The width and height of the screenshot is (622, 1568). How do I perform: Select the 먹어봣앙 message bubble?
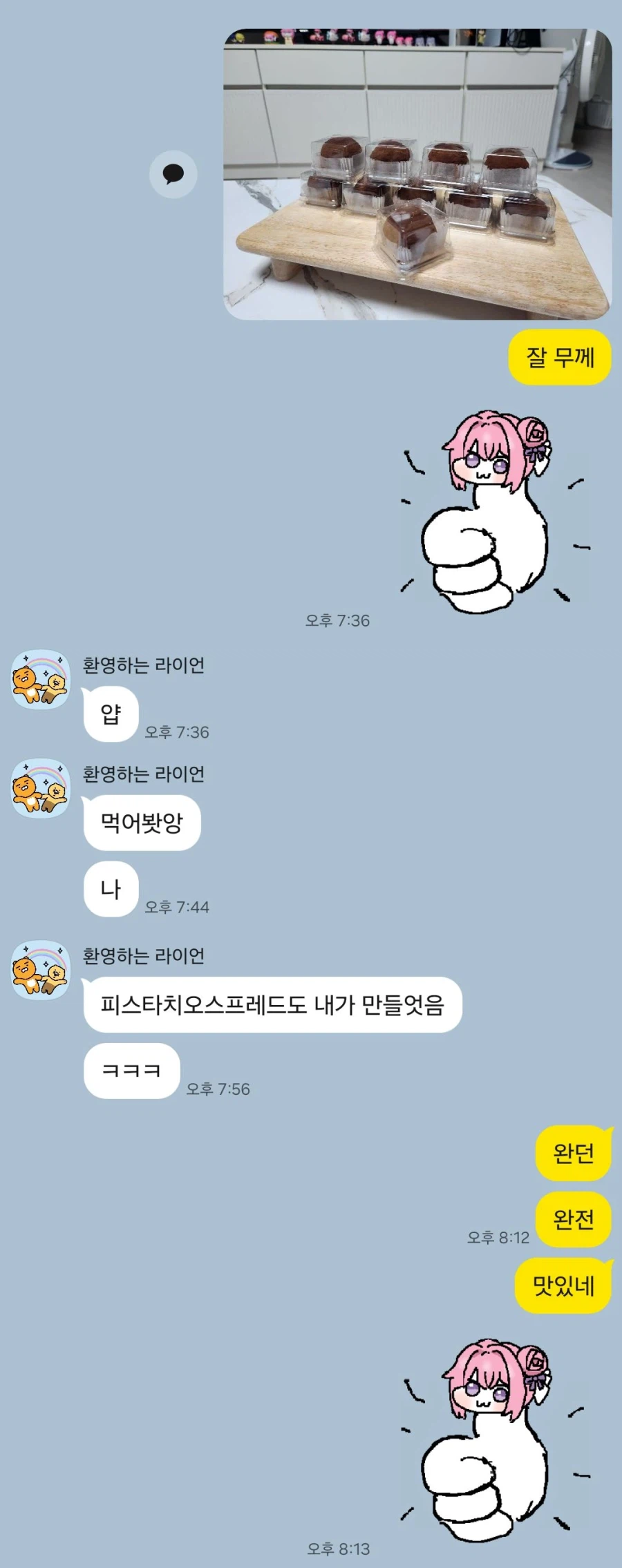click(141, 821)
